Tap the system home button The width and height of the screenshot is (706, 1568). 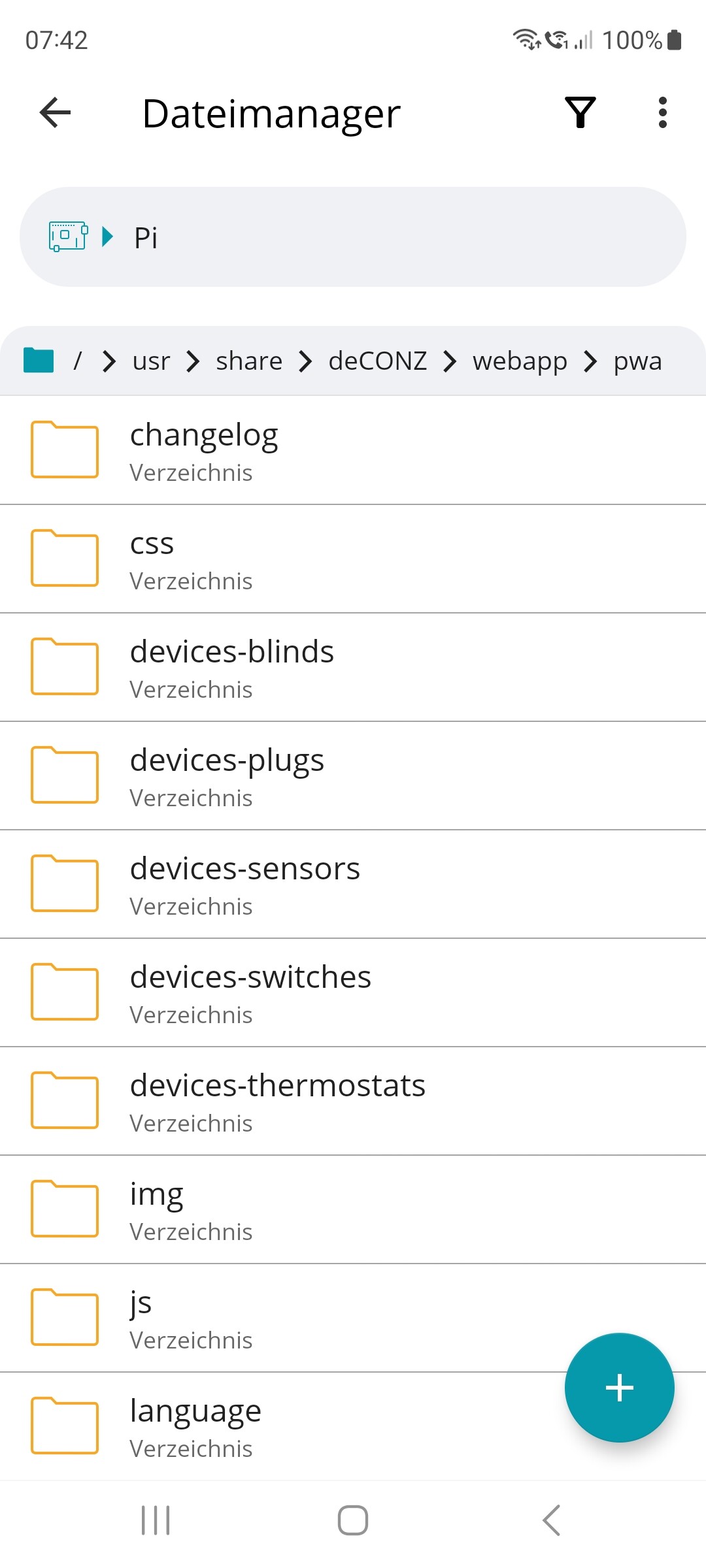[353, 1520]
